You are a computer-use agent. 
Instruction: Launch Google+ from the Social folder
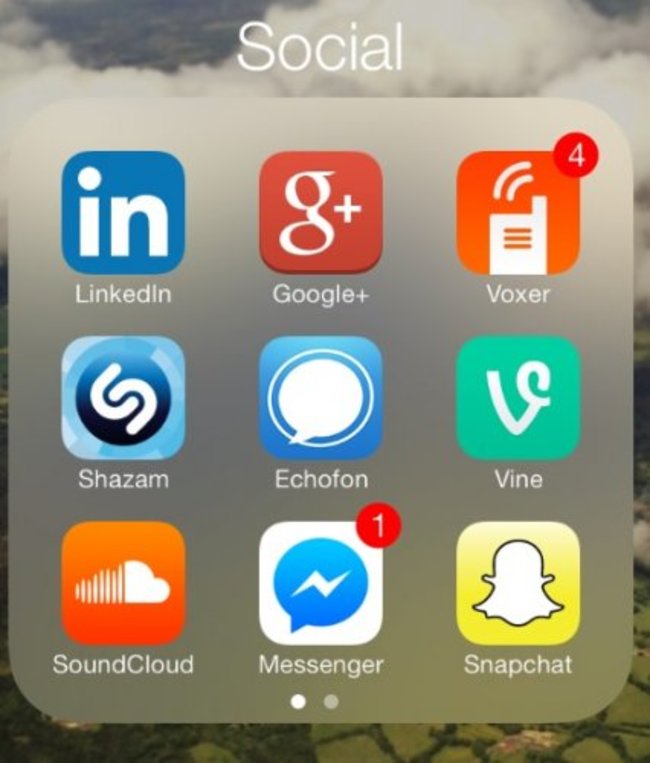(320, 212)
